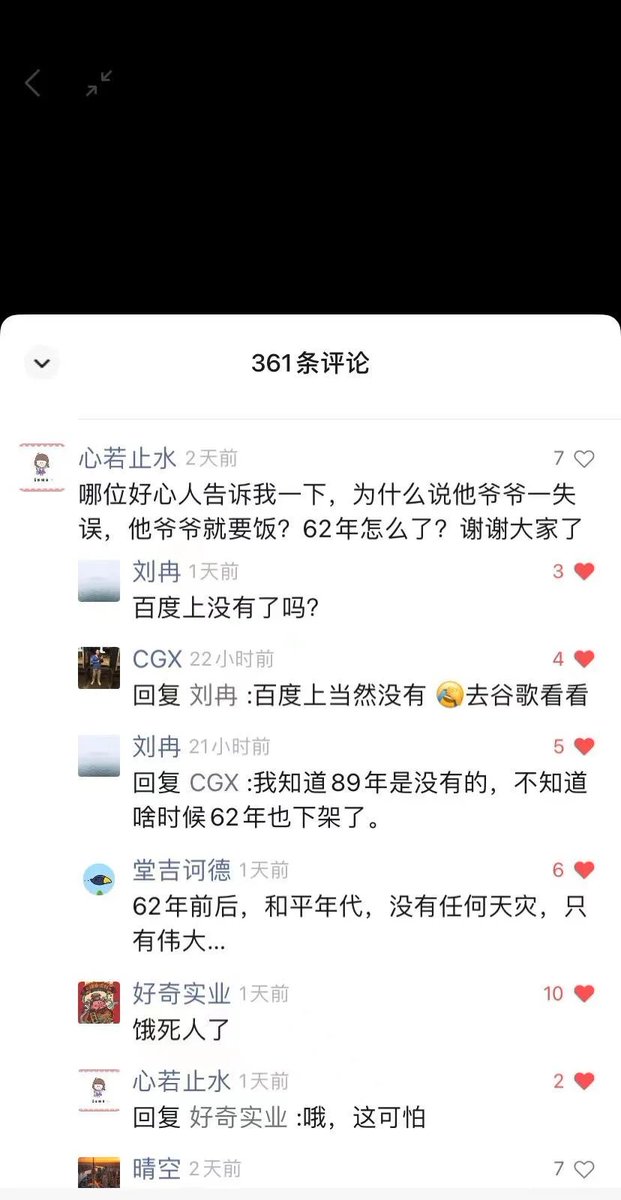Like 晴空's comment
This screenshot has height=1200, width=621.
[x=584, y=1168]
